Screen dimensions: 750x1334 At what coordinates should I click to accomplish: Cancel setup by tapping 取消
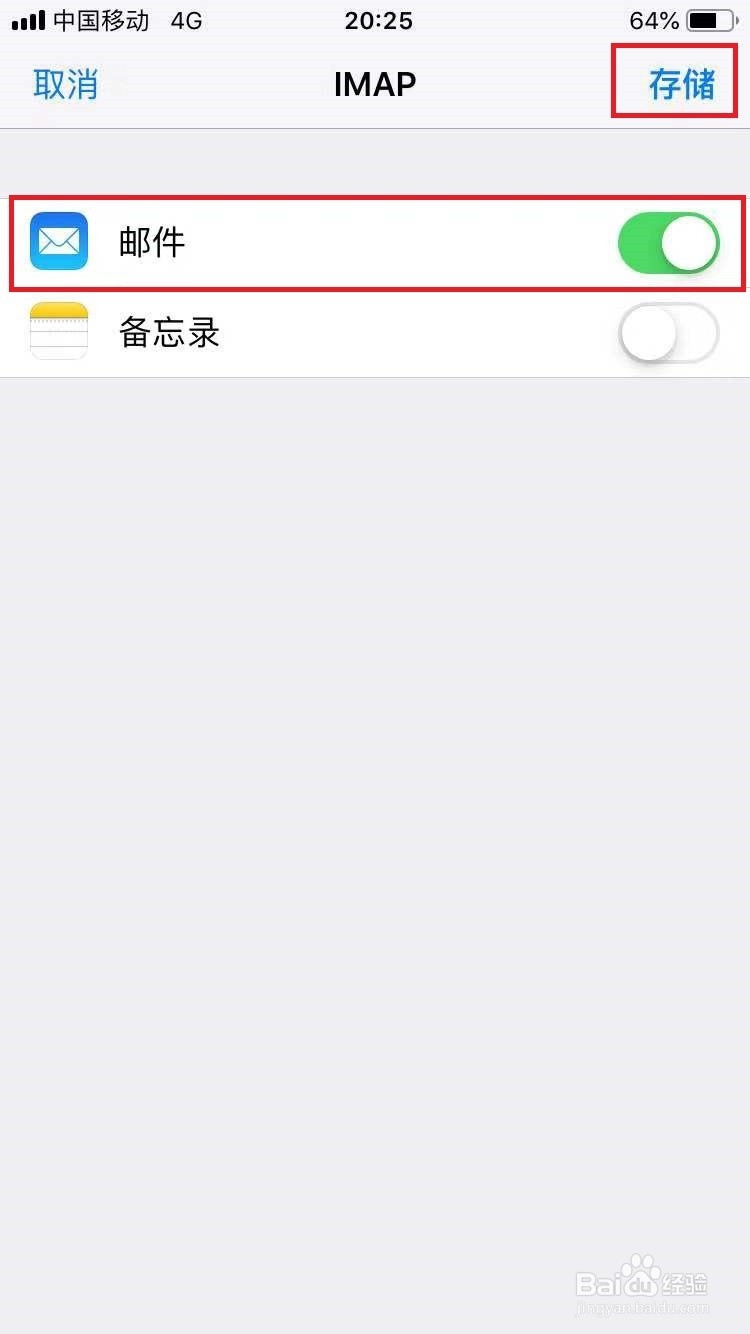[66, 84]
